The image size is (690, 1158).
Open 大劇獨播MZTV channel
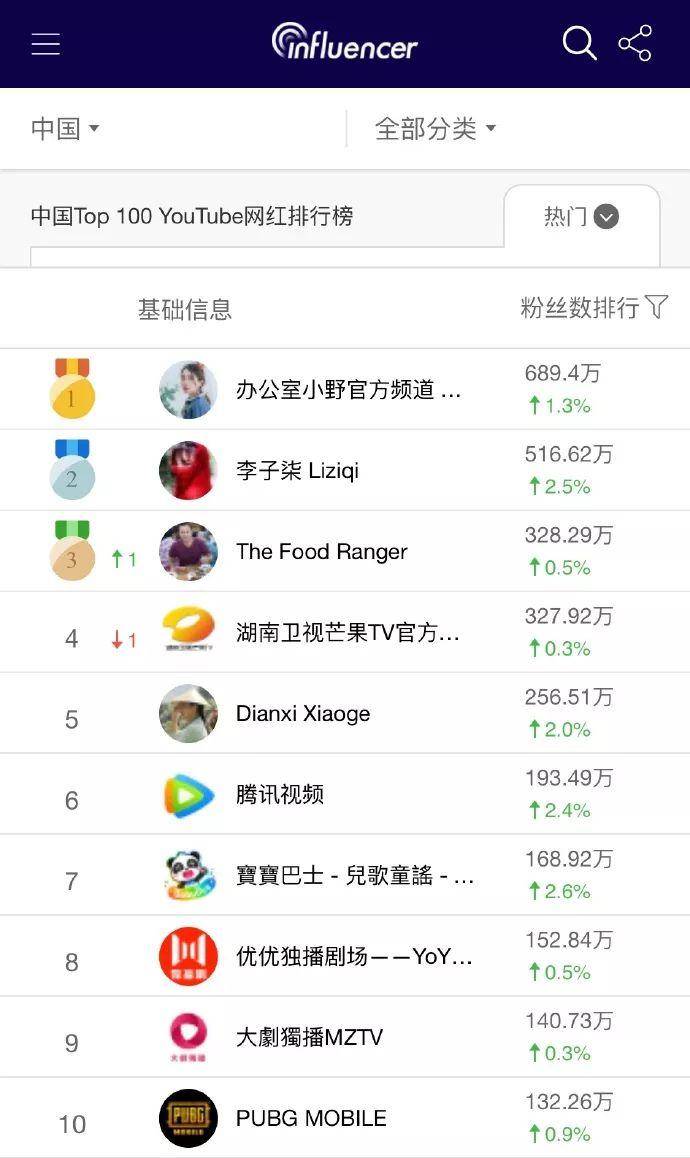(x=309, y=1038)
